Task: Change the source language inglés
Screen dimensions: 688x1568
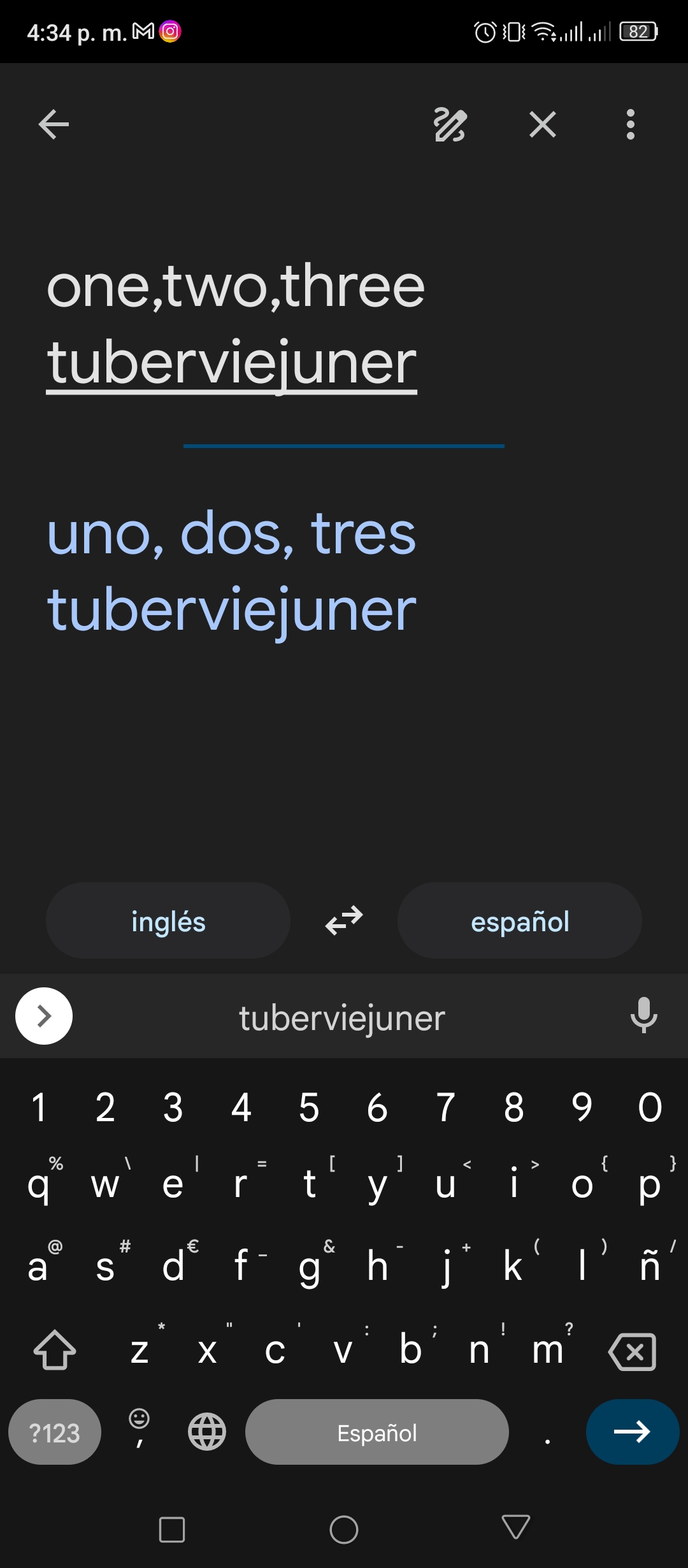Action: [x=168, y=920]
